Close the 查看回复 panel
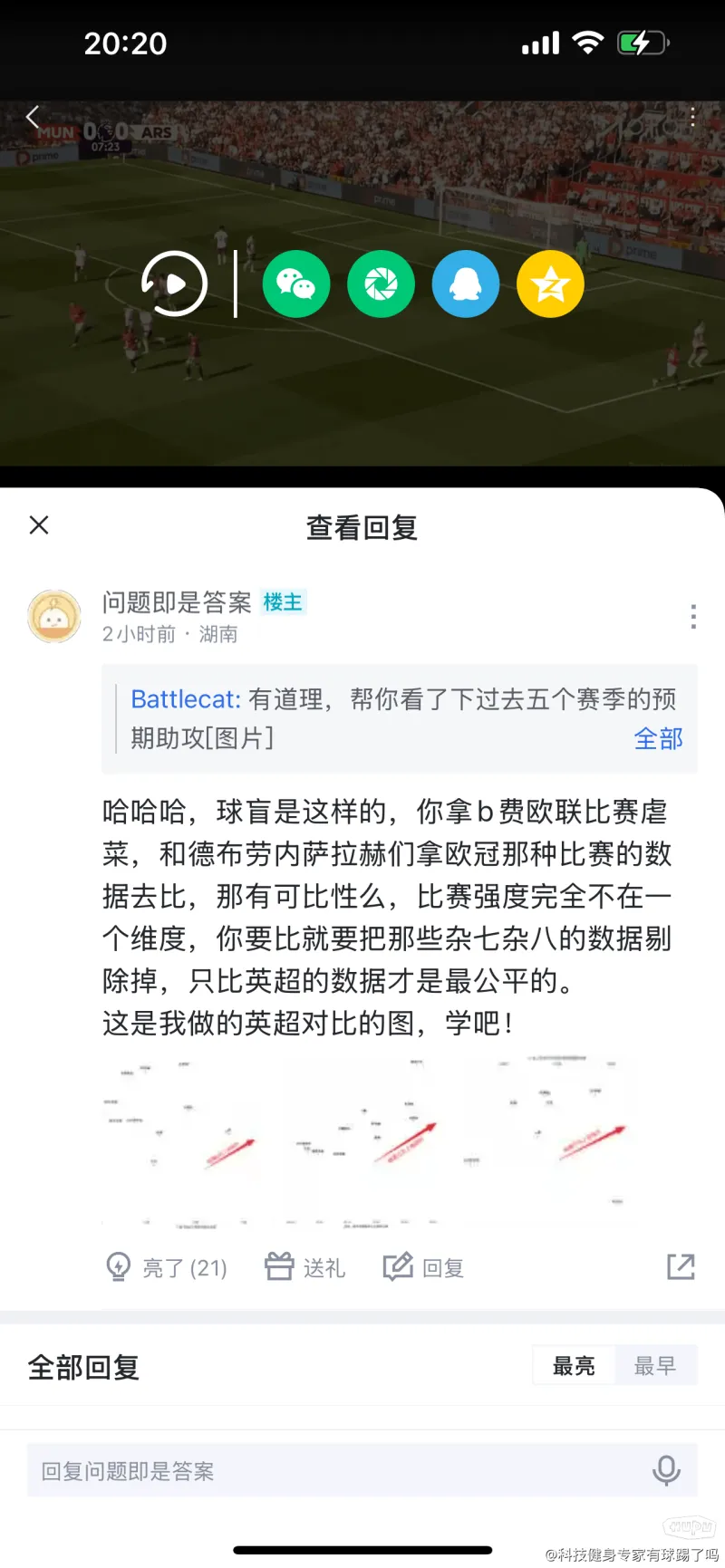 (x=39, y=525)
